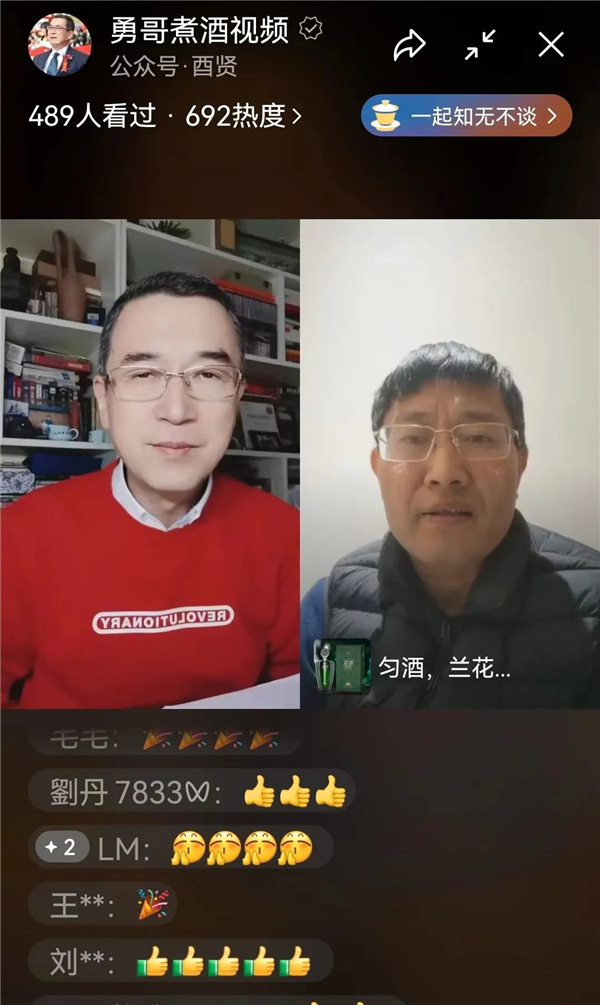Screen dimensions: 600x1005
Task: Close the livestream
Action: click(x=551, y=45)
